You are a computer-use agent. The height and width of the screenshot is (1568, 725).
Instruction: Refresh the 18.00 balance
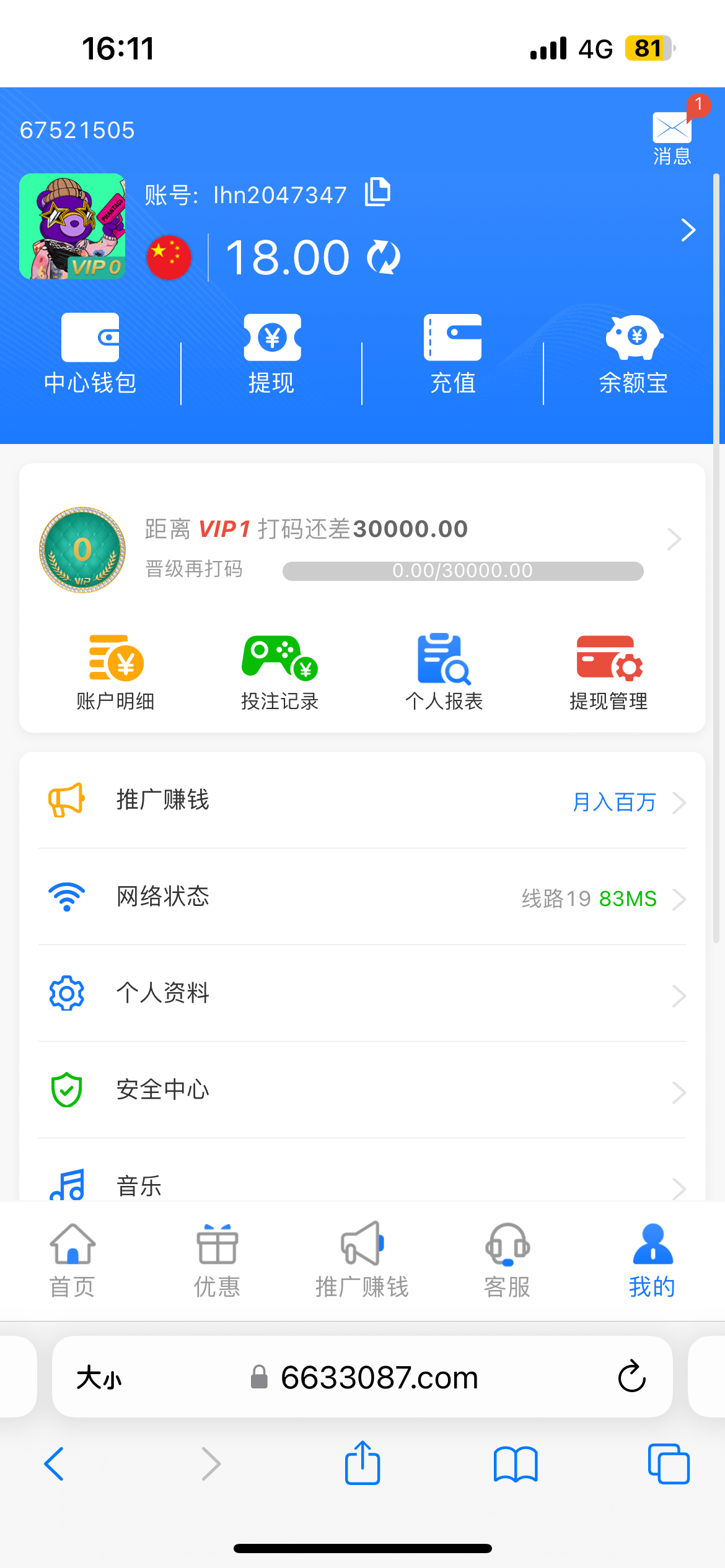tap(384, 258)
